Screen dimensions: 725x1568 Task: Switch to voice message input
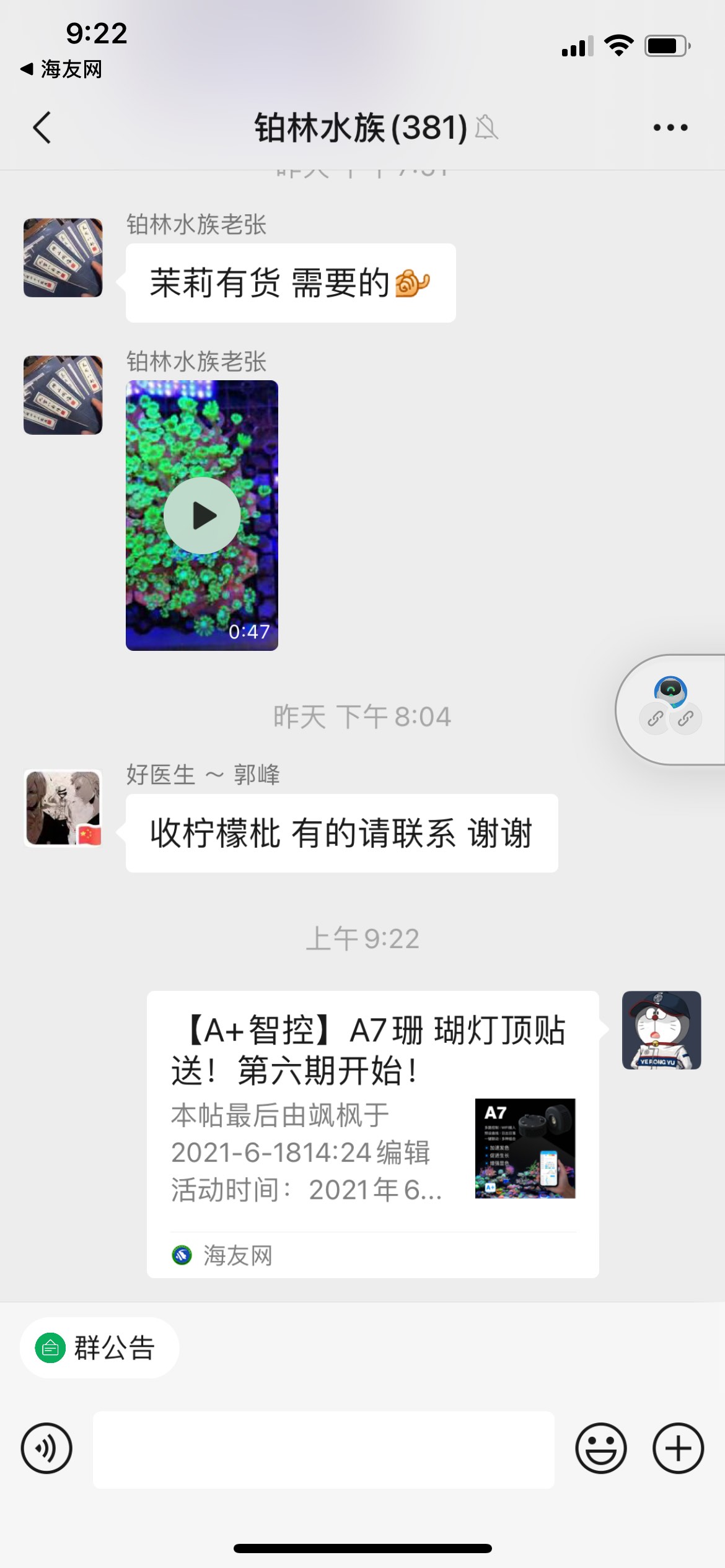46,1449
